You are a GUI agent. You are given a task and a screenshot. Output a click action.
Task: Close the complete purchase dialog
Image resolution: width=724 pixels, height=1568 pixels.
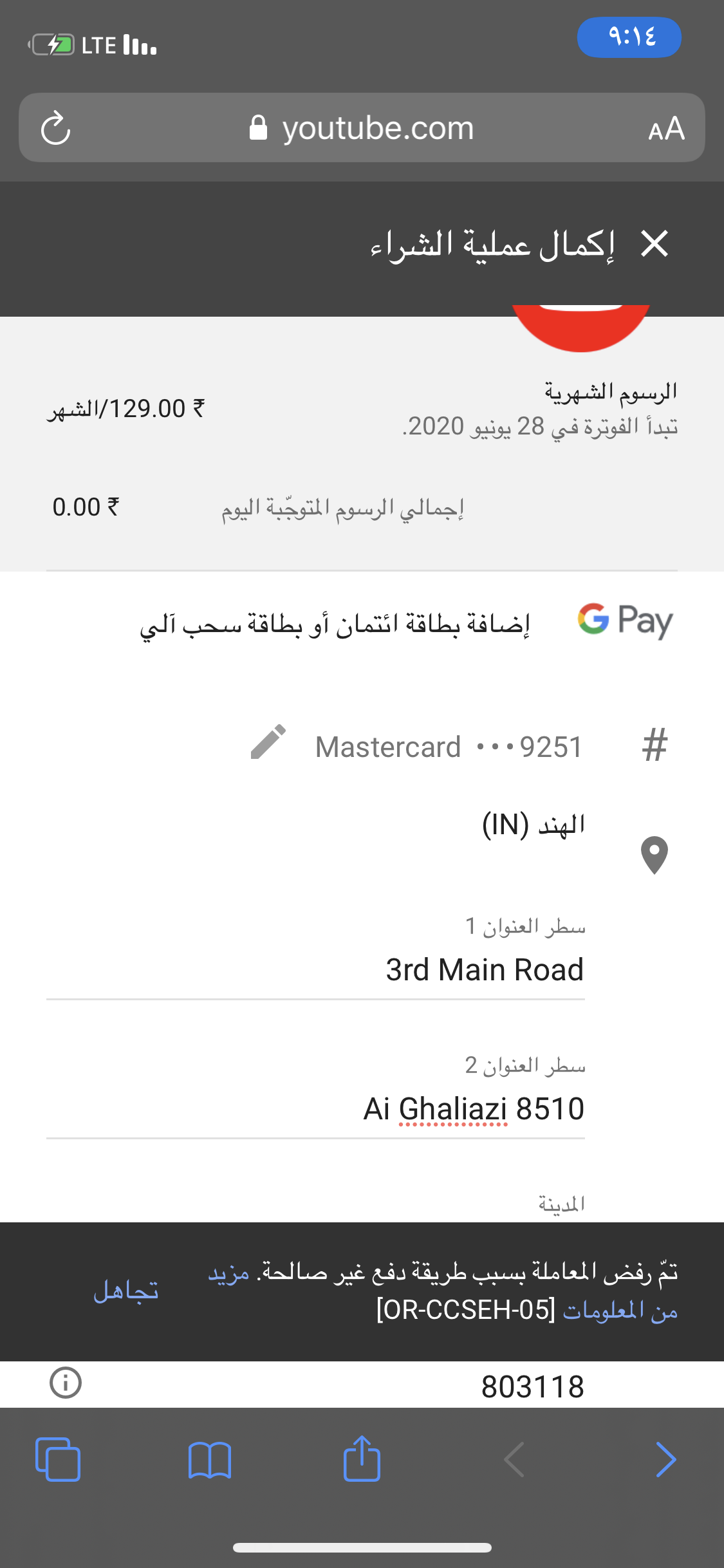654,244
